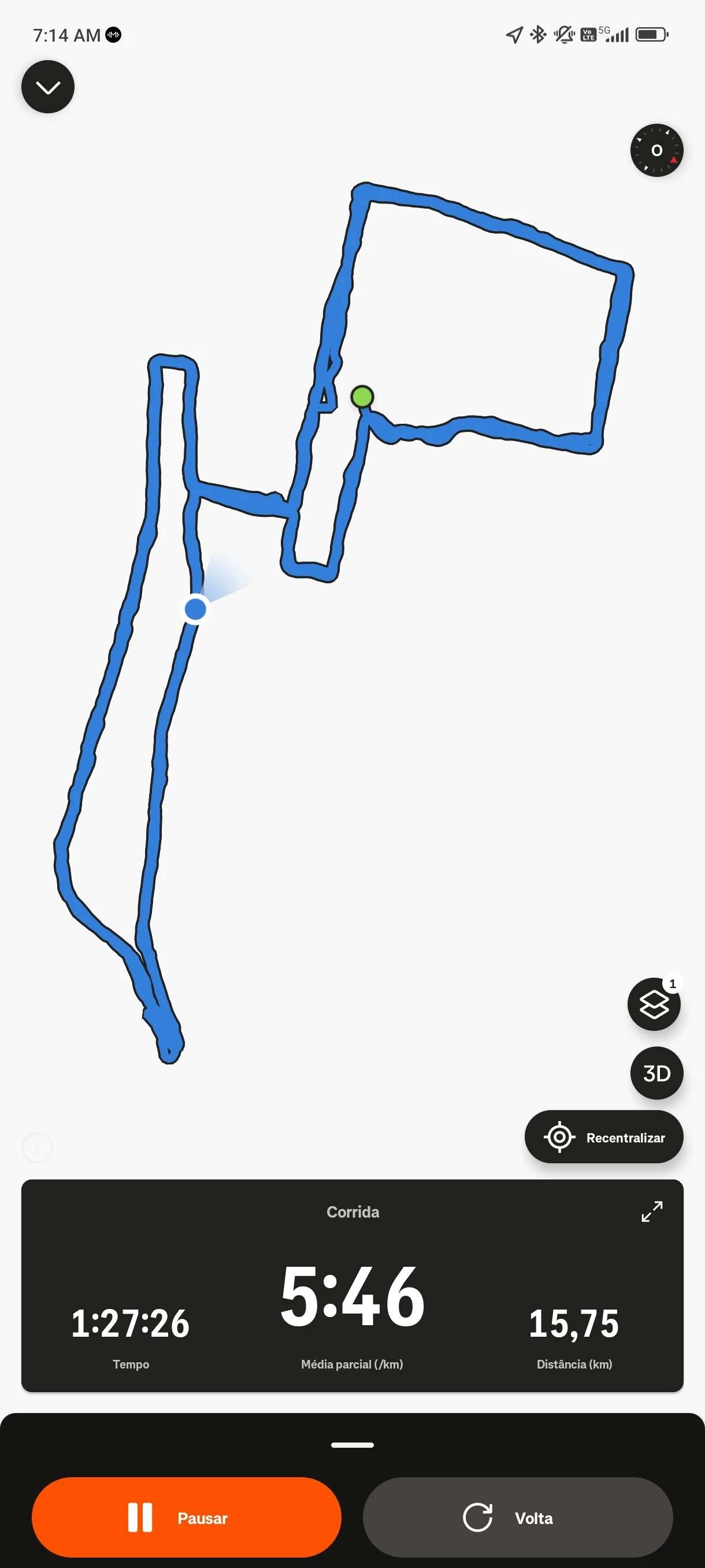705x1568 pixels.
Task: Tap the handle to expand the bottom sheet
Action: [x=352, y=1444]
